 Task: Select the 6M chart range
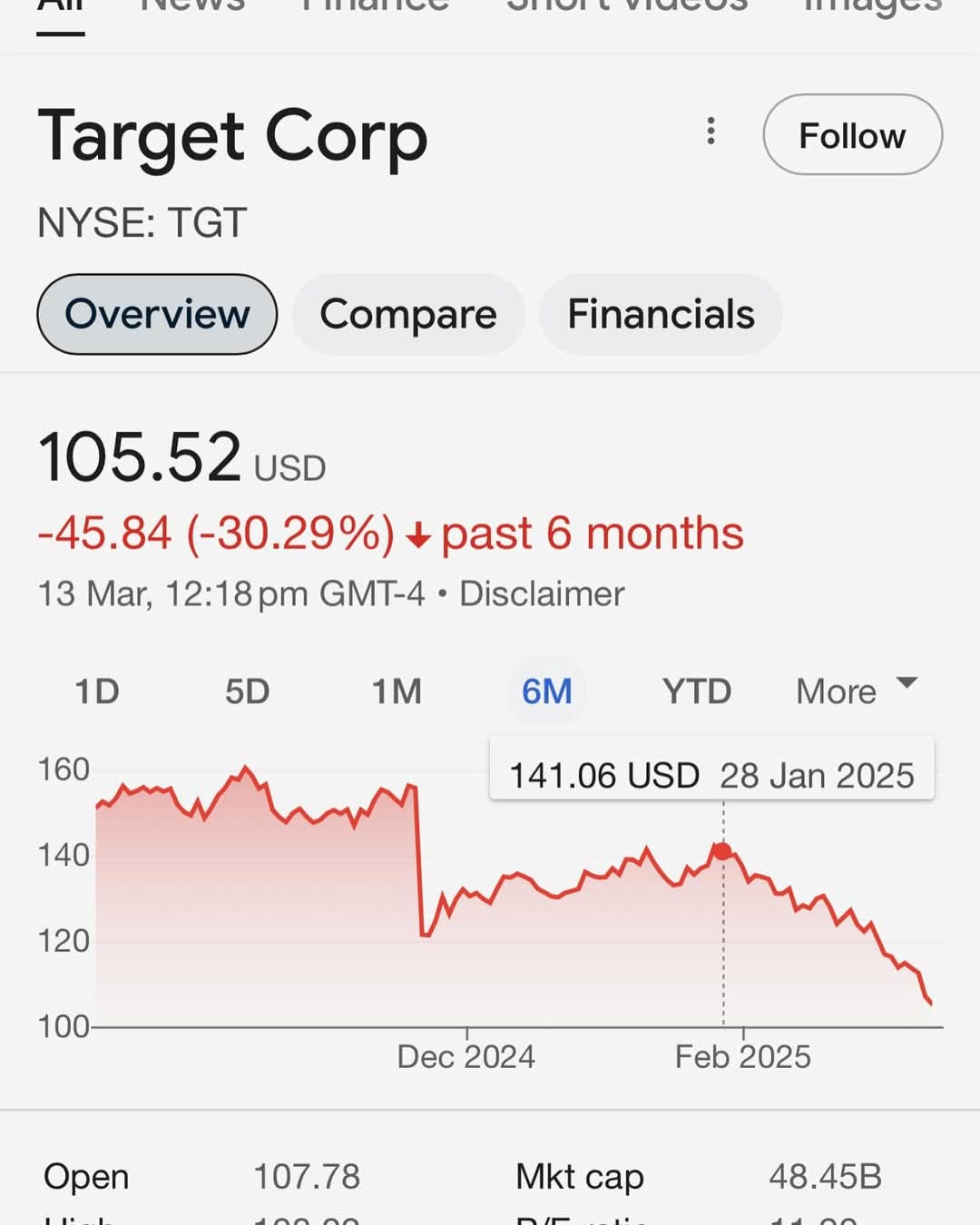pyautogui.click(x=546, y=691)
